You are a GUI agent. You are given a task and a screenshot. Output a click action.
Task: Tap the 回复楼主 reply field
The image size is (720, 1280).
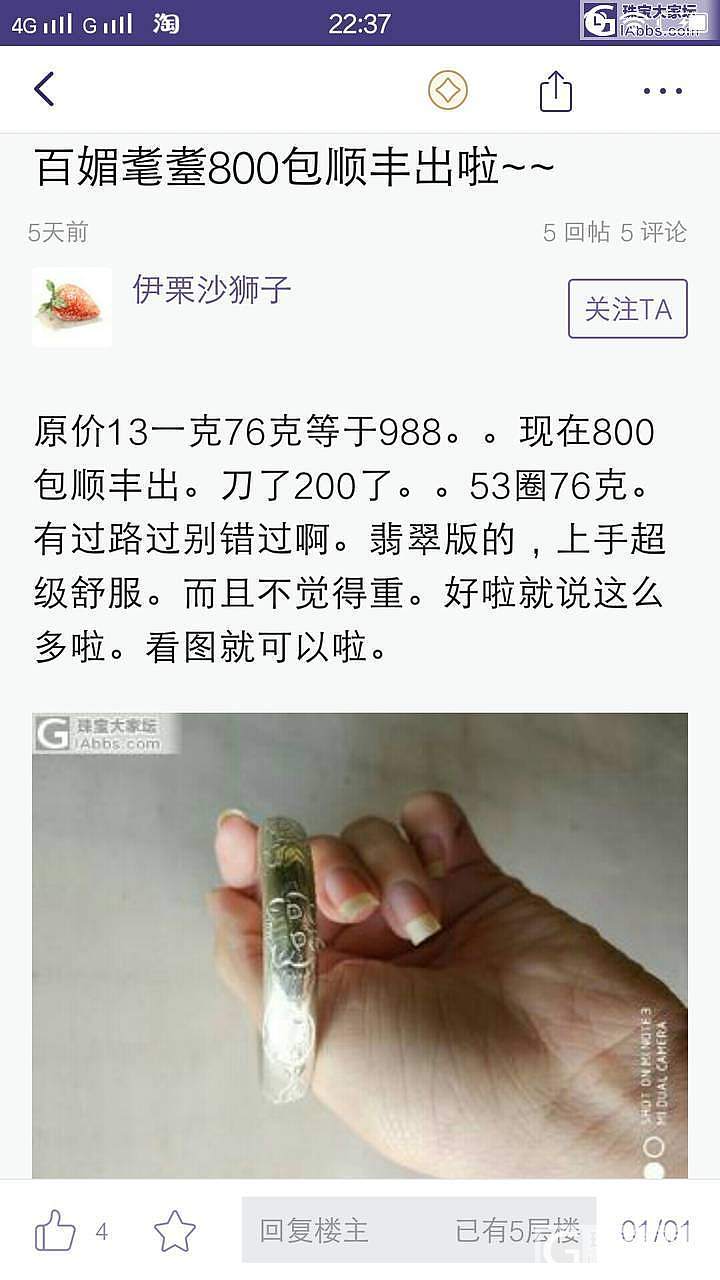[x=315, y=1231]
